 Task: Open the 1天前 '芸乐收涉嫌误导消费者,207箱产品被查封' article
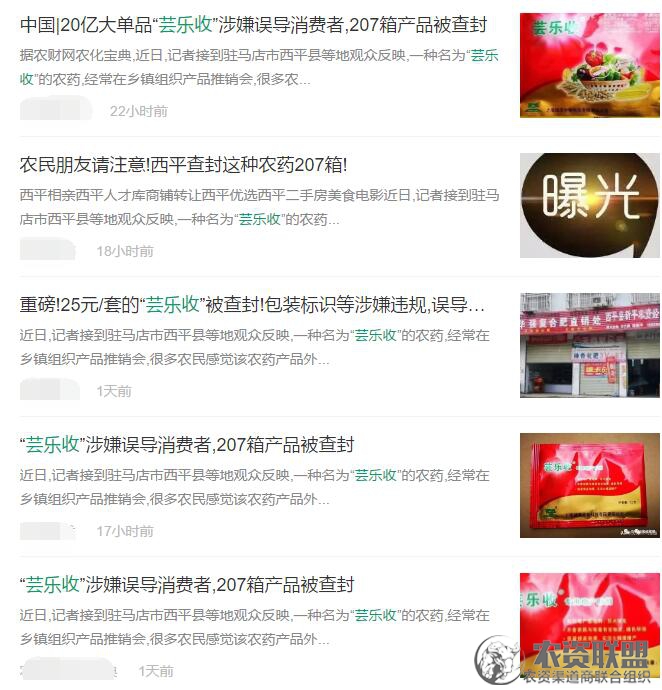[x=187, y=585]
